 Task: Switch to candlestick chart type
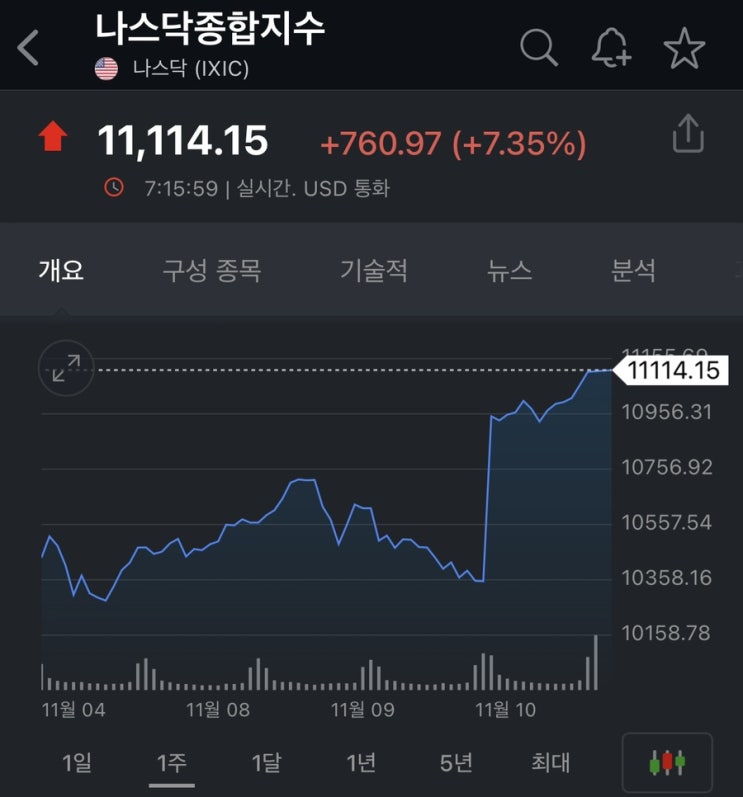click(667, 763)
